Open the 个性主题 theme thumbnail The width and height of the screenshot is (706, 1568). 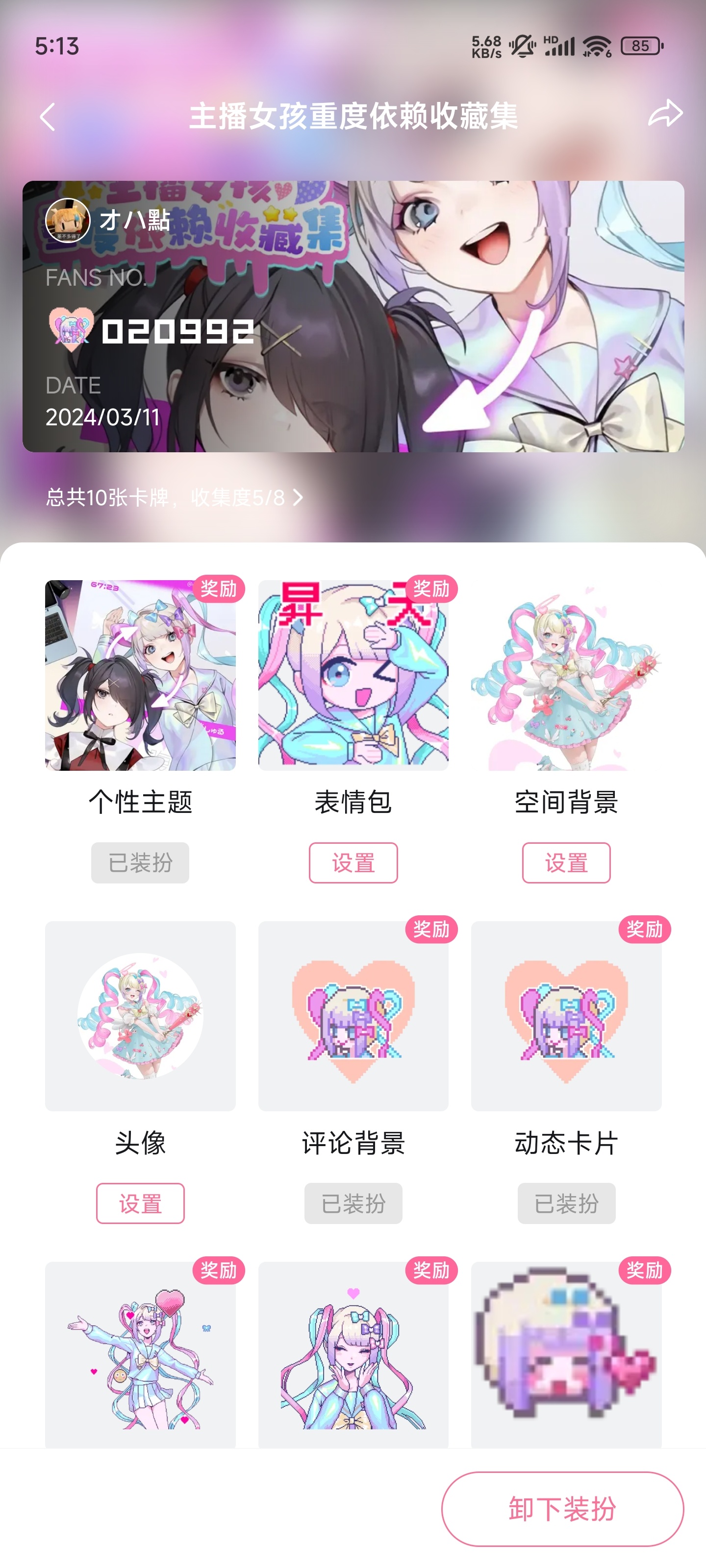point(140,675)
